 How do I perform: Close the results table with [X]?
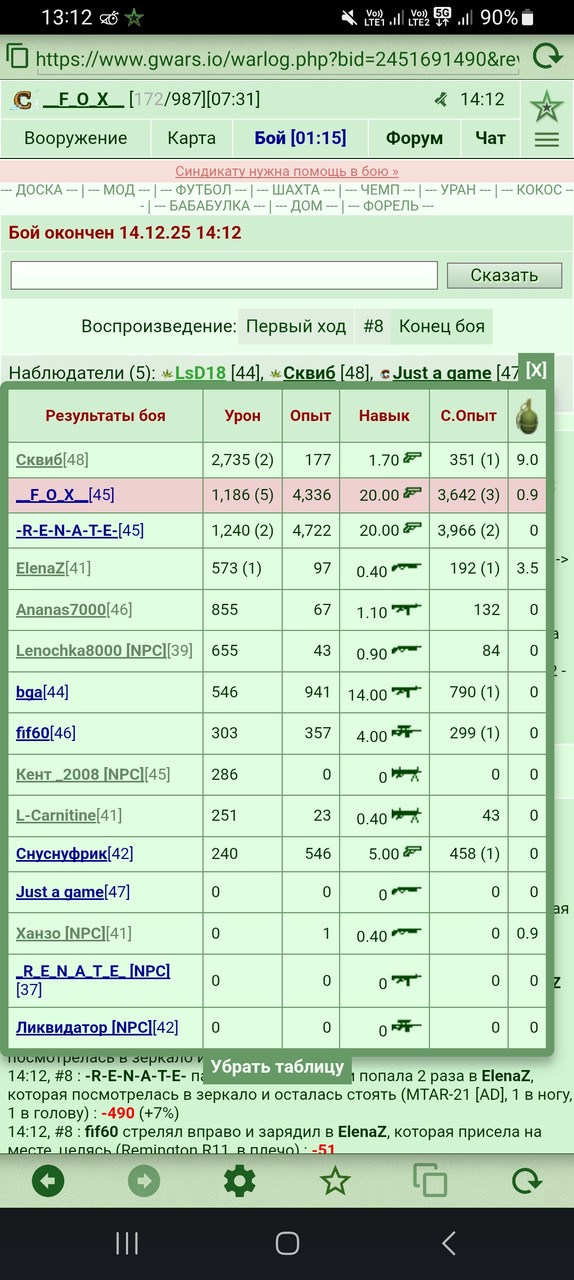(536, 369)
